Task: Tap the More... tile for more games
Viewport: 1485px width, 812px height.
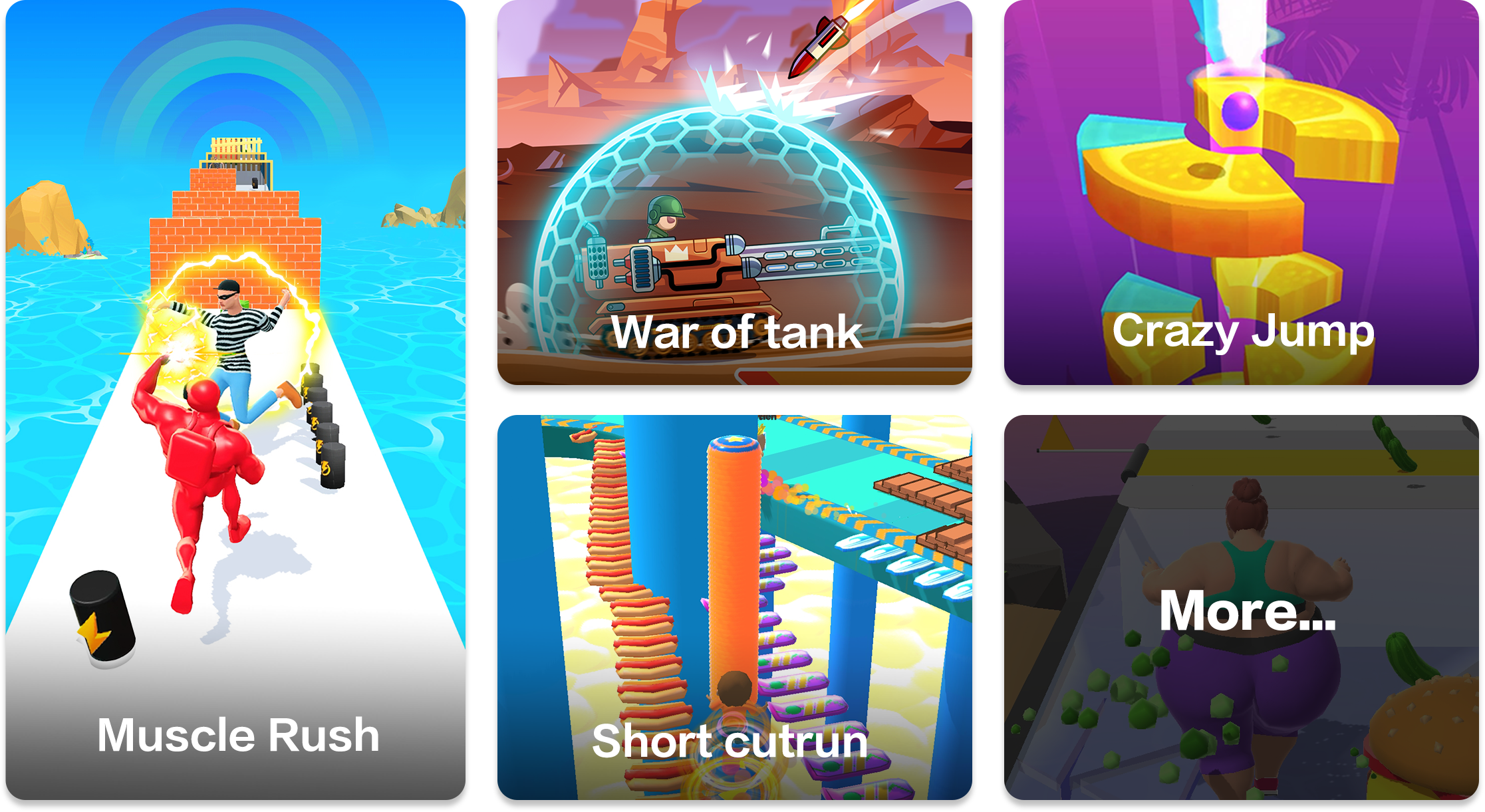Action: [1241, 607]
